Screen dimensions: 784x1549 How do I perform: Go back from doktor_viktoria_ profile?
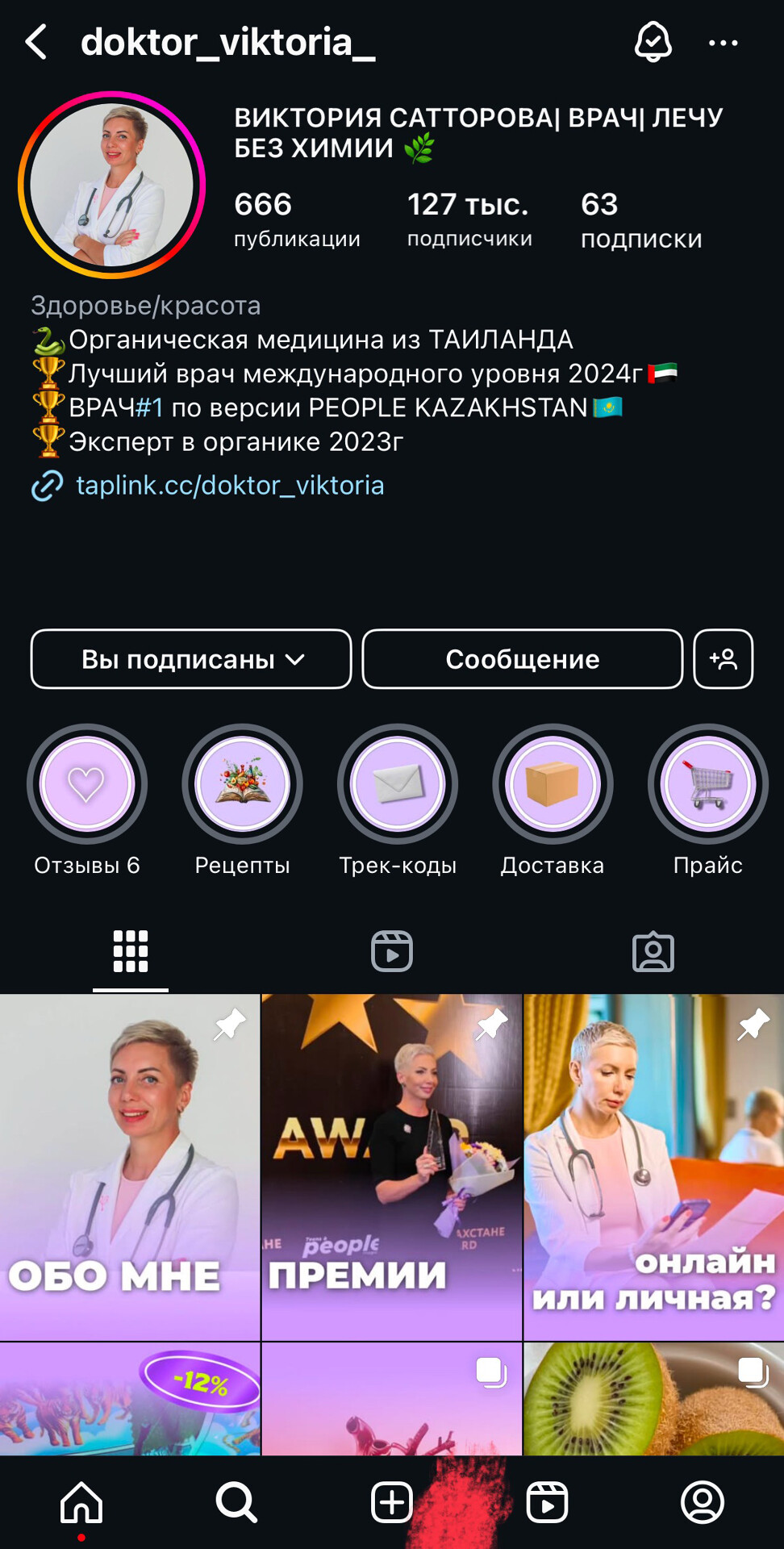coord(36,42)
